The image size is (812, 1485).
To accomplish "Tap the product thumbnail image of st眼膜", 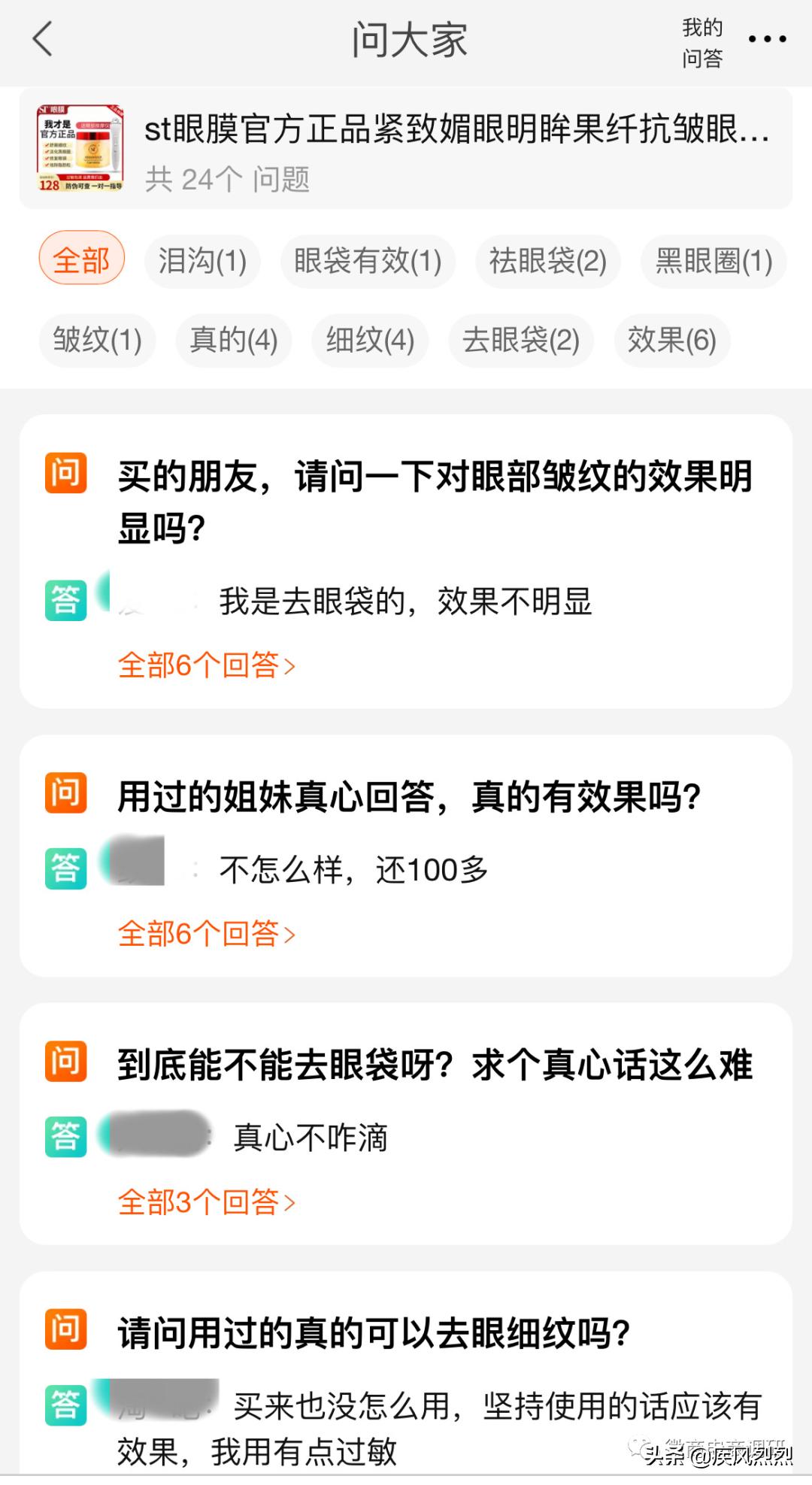I will [83, 147].
